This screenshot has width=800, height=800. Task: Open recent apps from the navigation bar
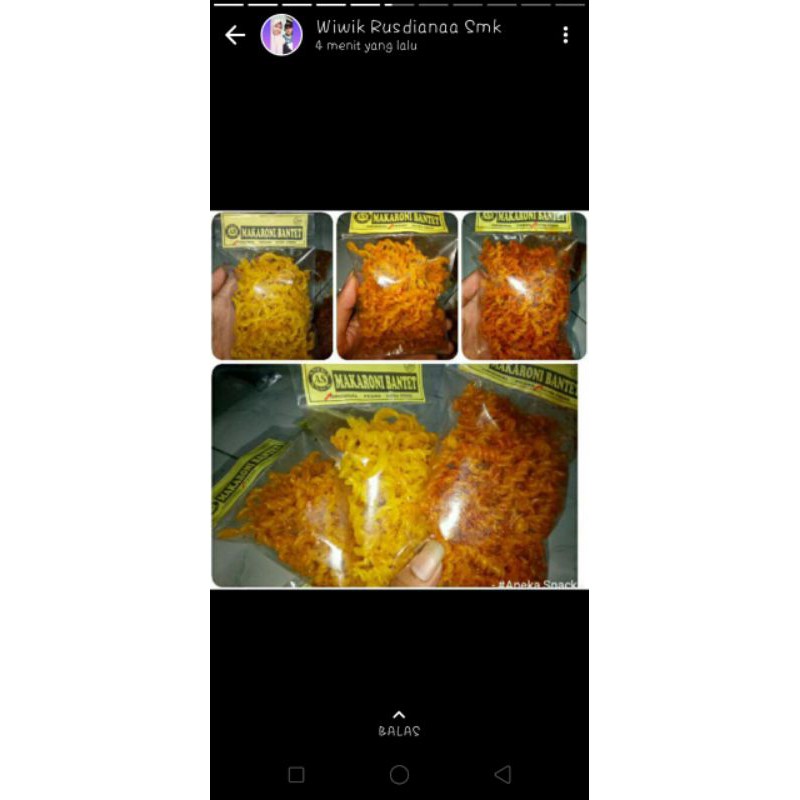click(296, 775)
